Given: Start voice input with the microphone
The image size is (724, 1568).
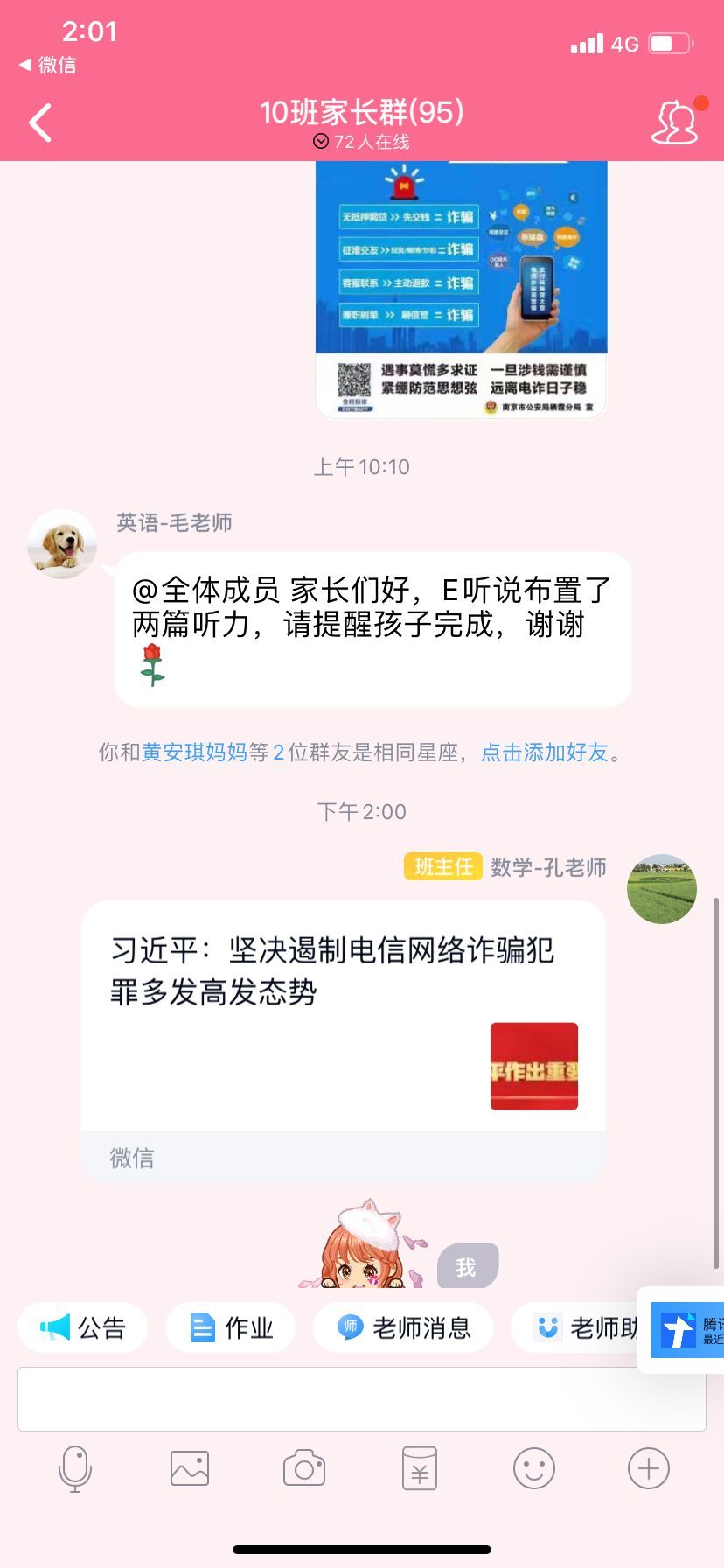Looking at the screenshot, I should (75, 1468).
